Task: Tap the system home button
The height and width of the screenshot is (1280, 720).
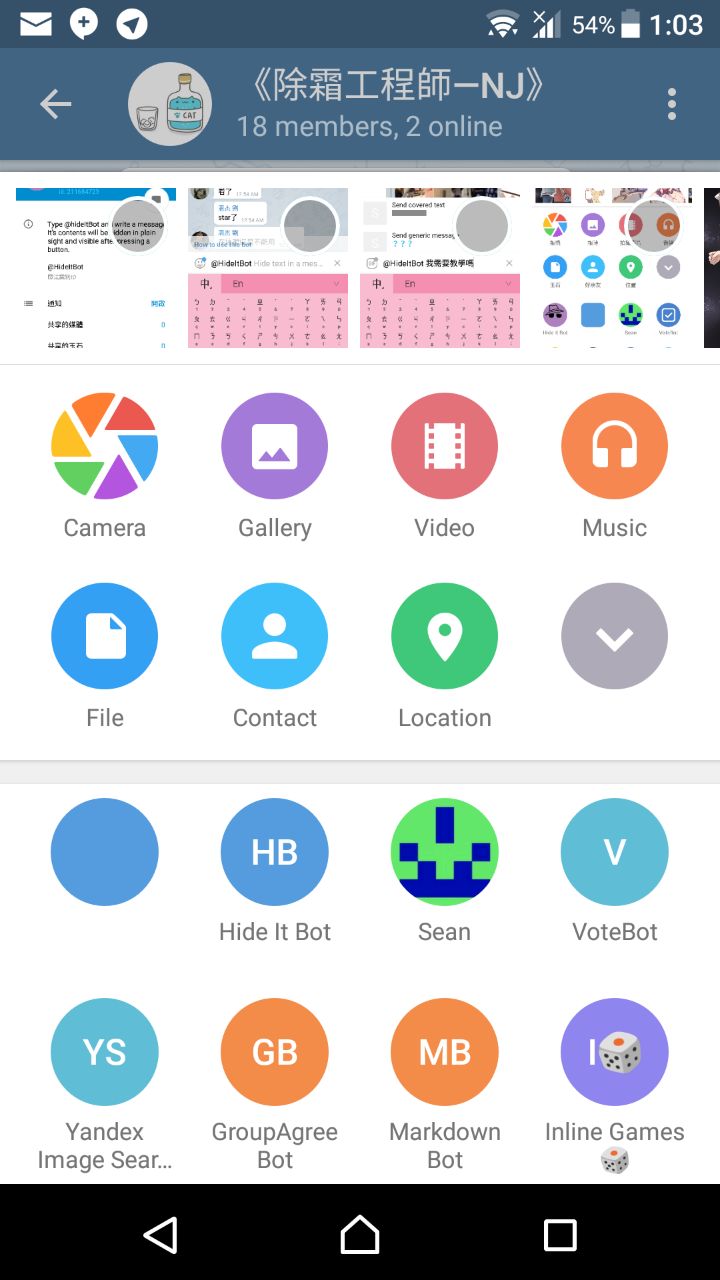Action: (x=360, y=1235)
